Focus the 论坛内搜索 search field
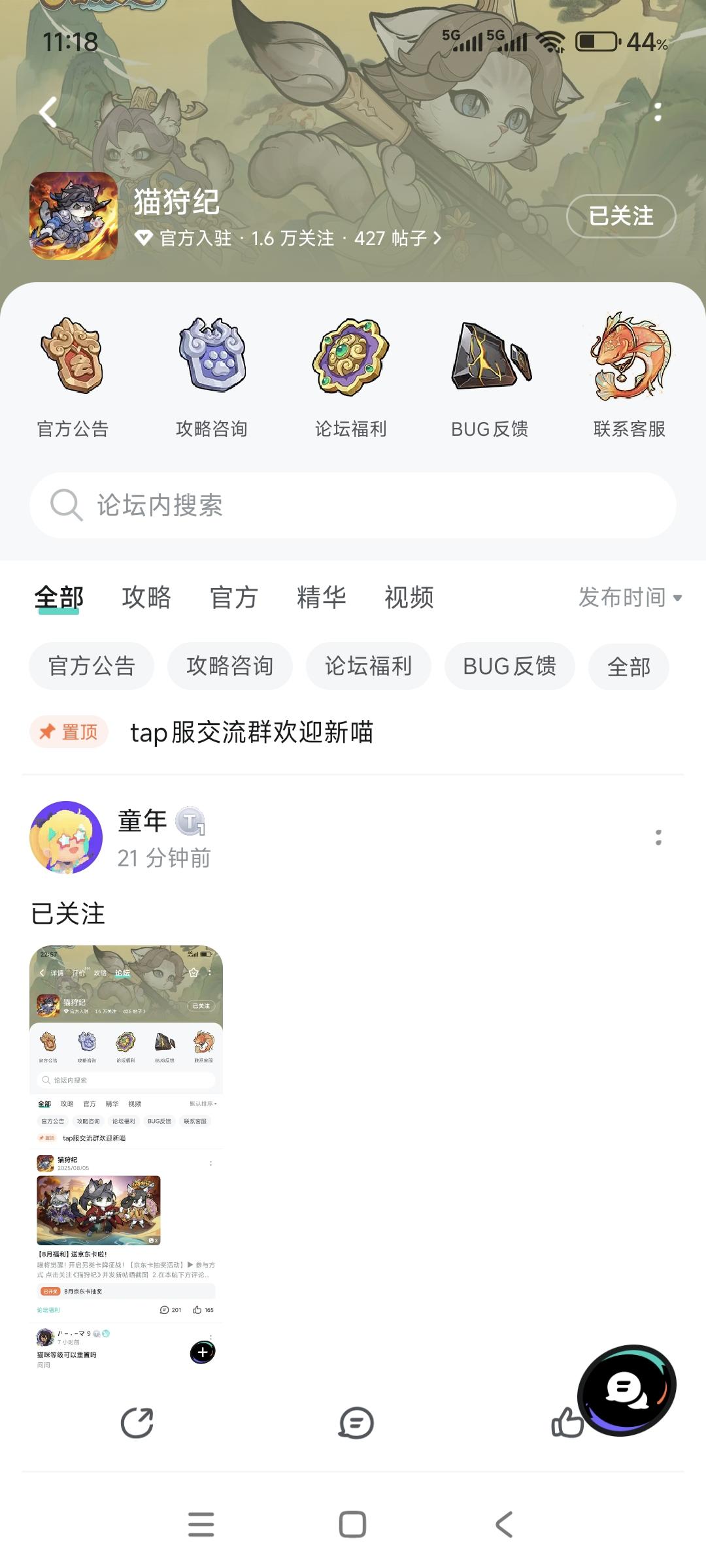Viewport: 706px width, 1568px height. point(353,506)
